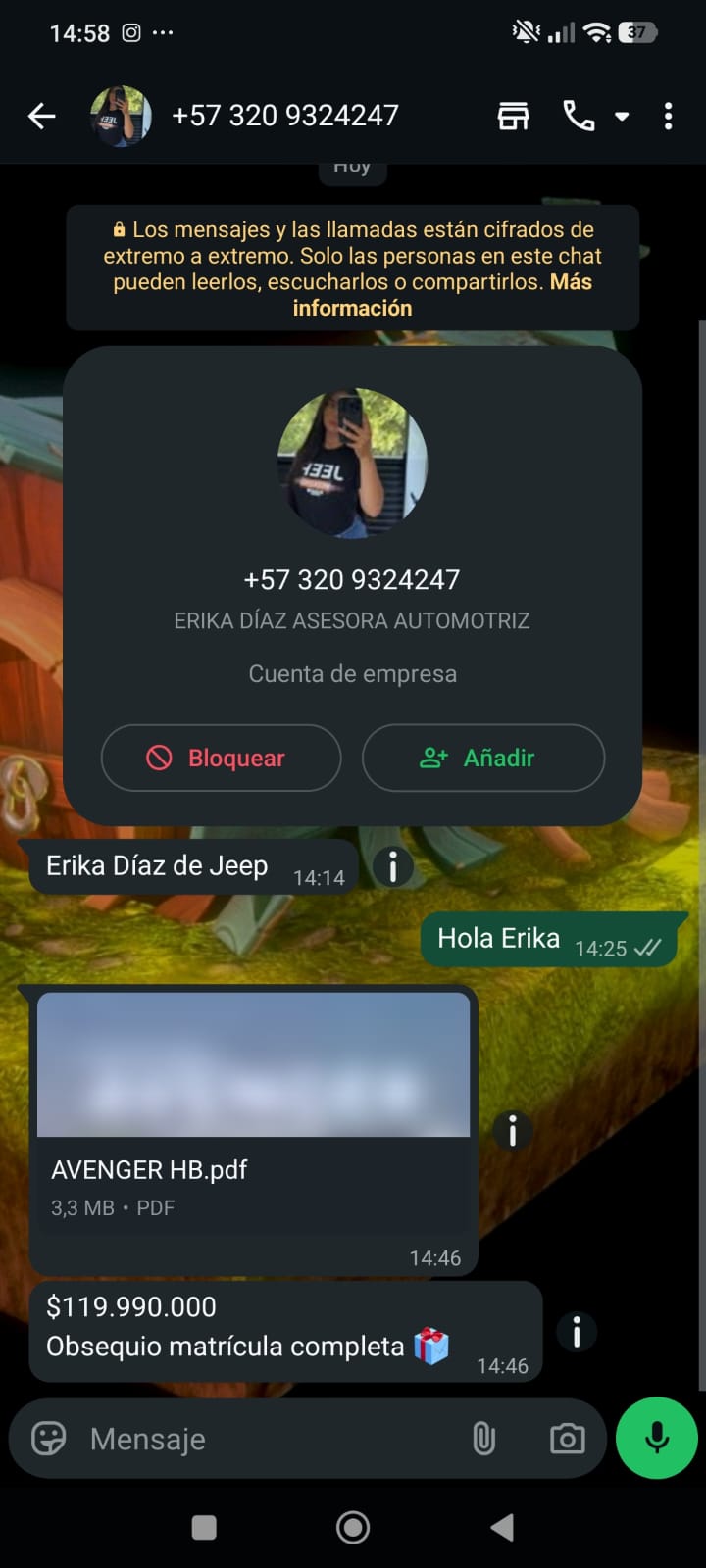Block this business contact with Bloquear
The height and width of the screenshot is (1568, 706).
(221, 758)
